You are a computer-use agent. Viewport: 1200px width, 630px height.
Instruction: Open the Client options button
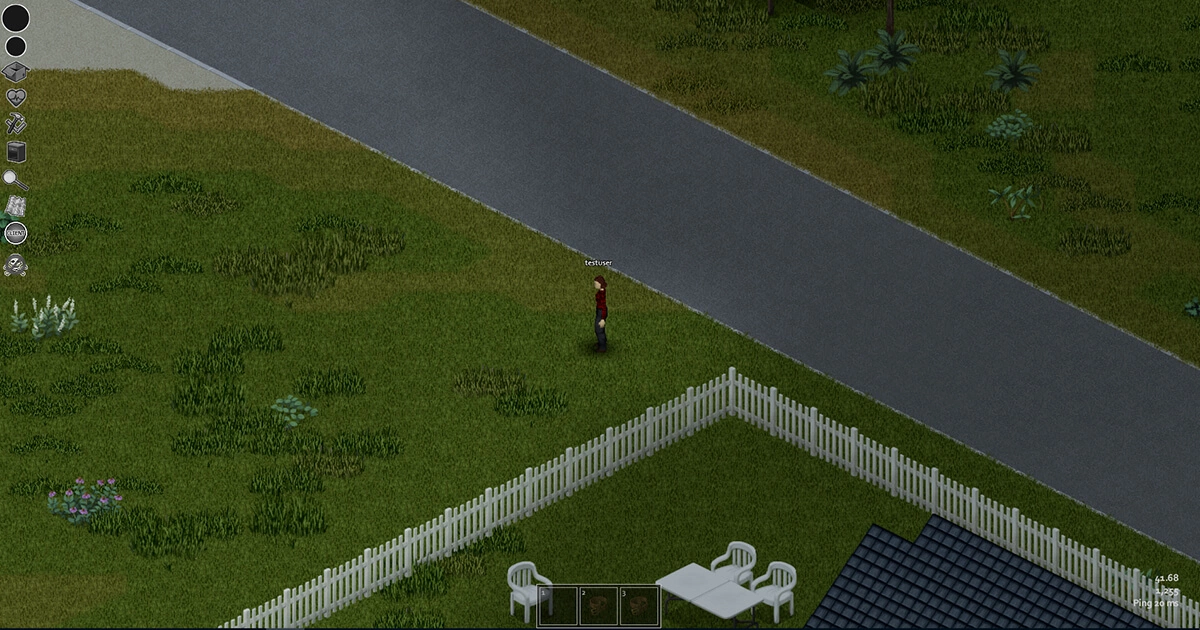click(x=15, y=234)
